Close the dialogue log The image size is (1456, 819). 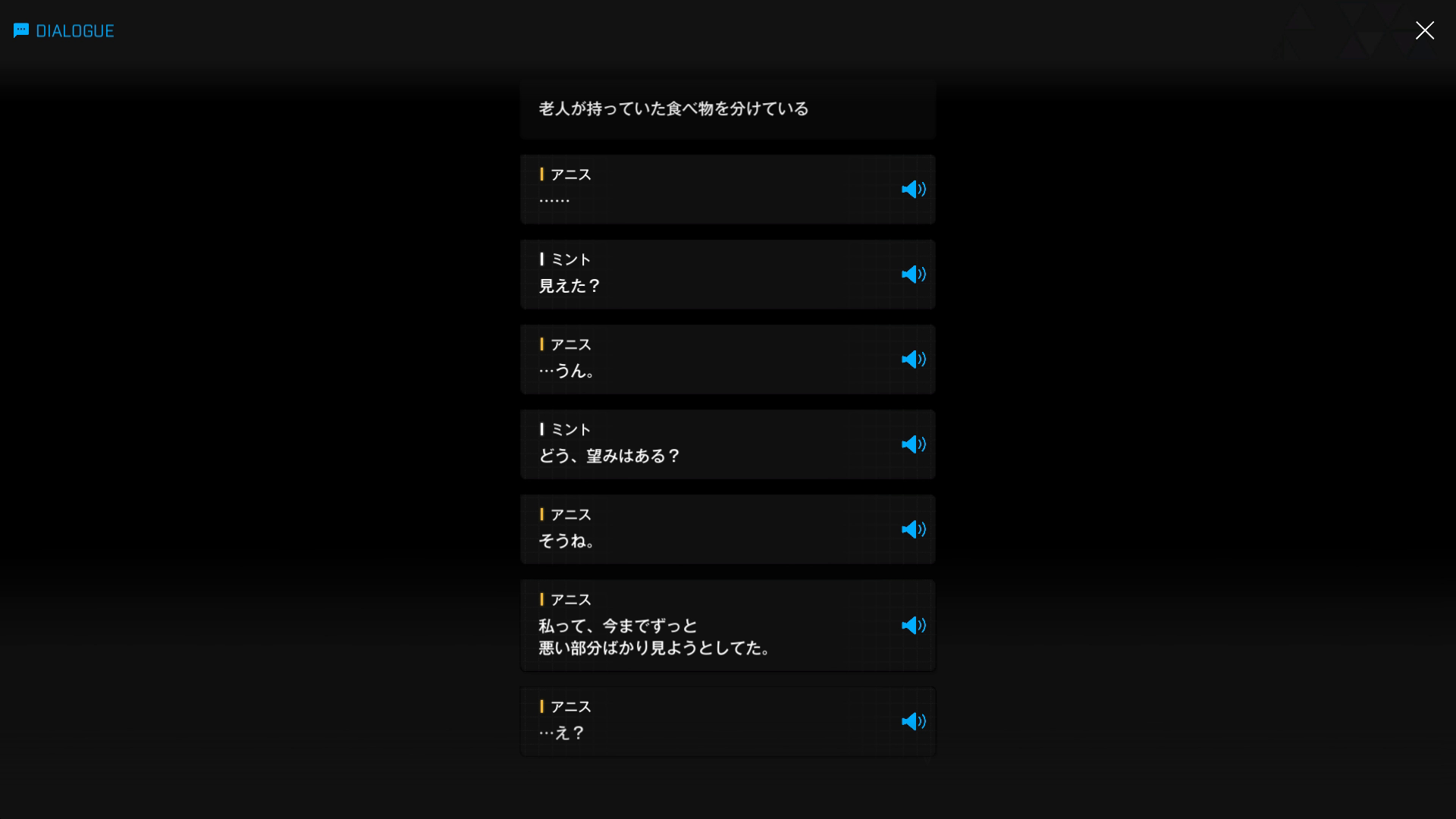coord(1424,30)
